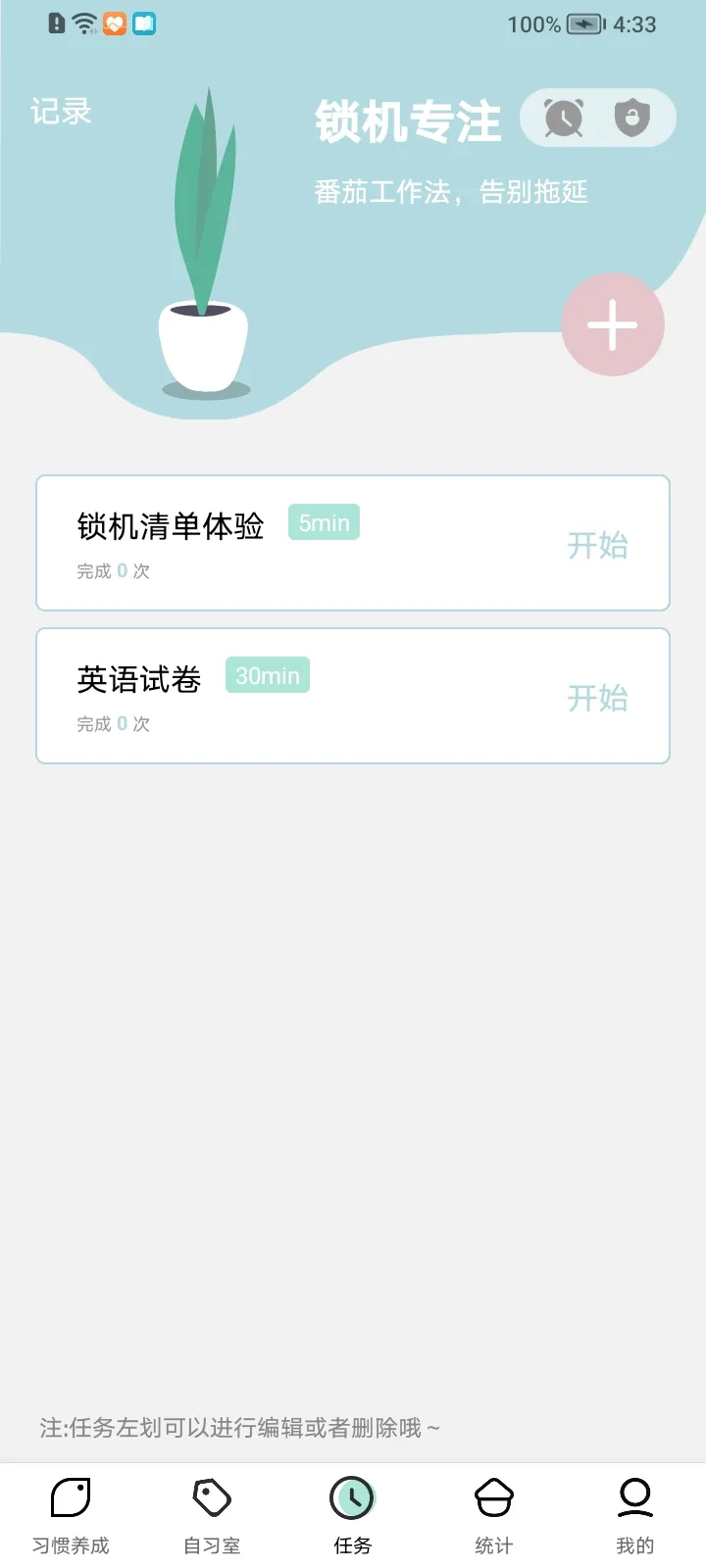Open the 记录 records page

point(61,112)
